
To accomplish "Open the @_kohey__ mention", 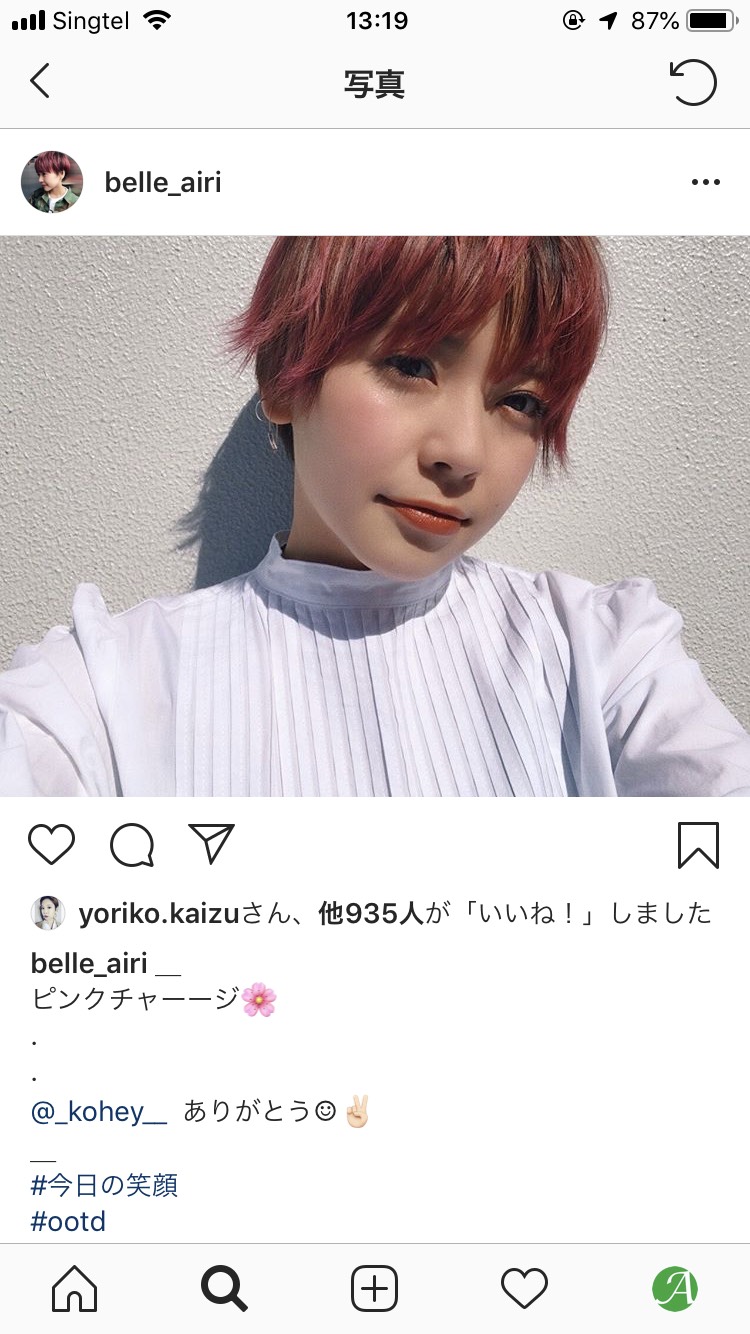I will click(x=100, y=1112).
